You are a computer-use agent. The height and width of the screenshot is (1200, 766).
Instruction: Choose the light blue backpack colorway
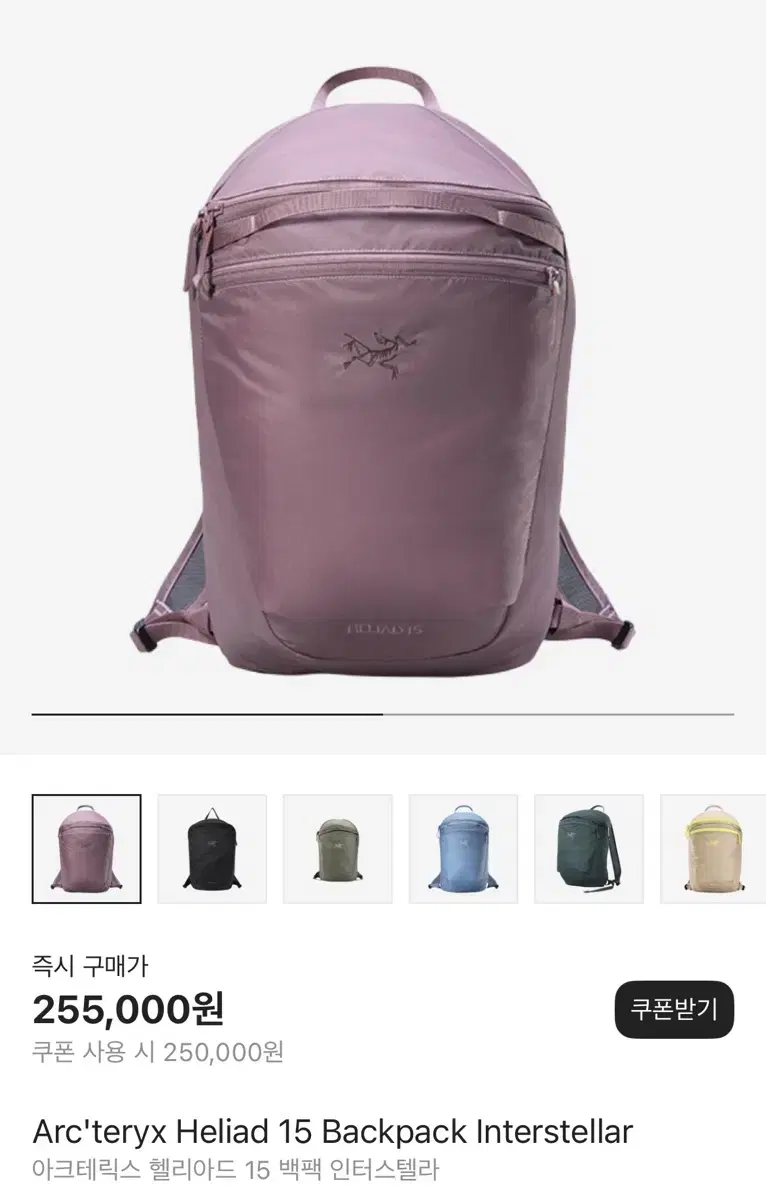[x=465, y=848]
